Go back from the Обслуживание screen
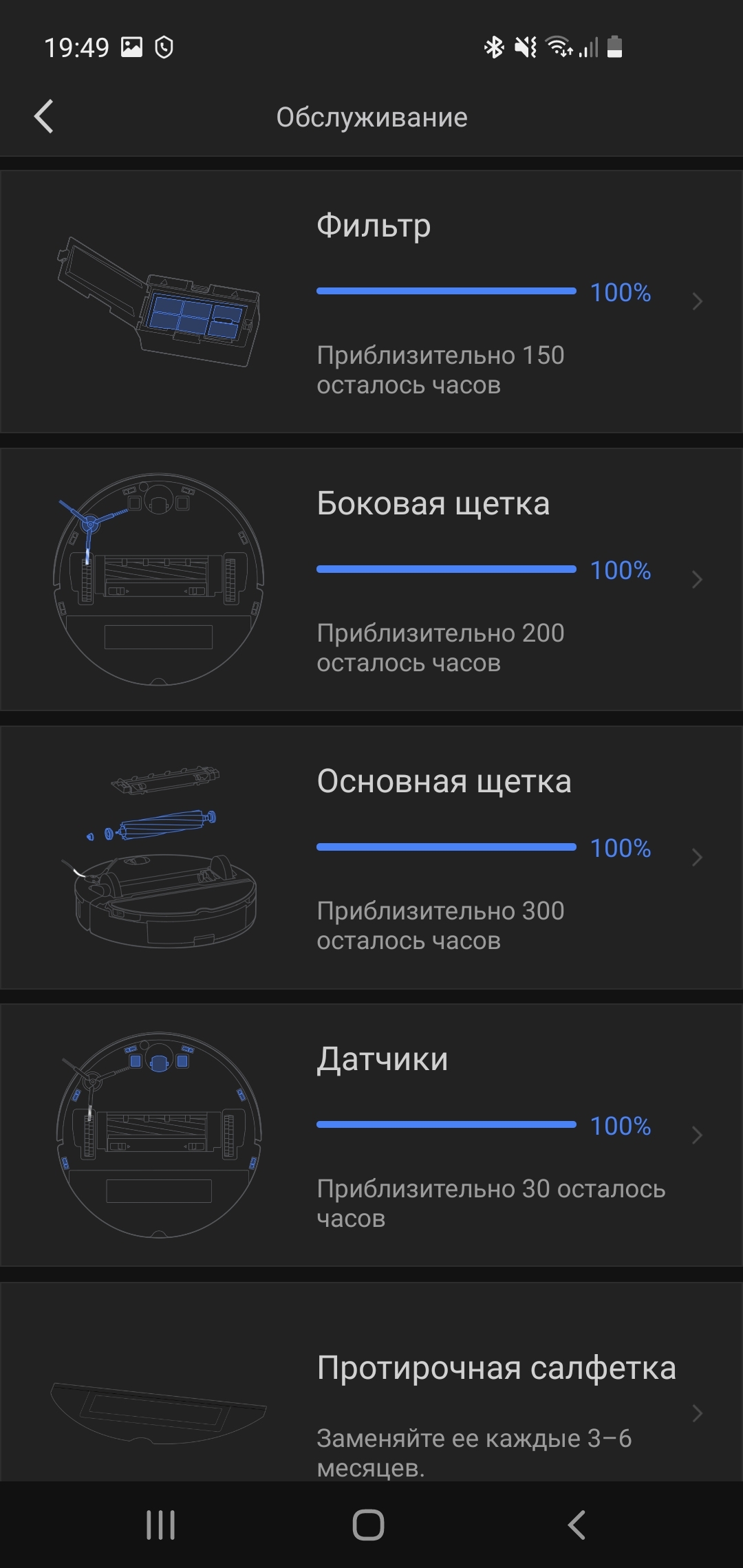This screenshot has width=743, height=1568. (44, 116)
